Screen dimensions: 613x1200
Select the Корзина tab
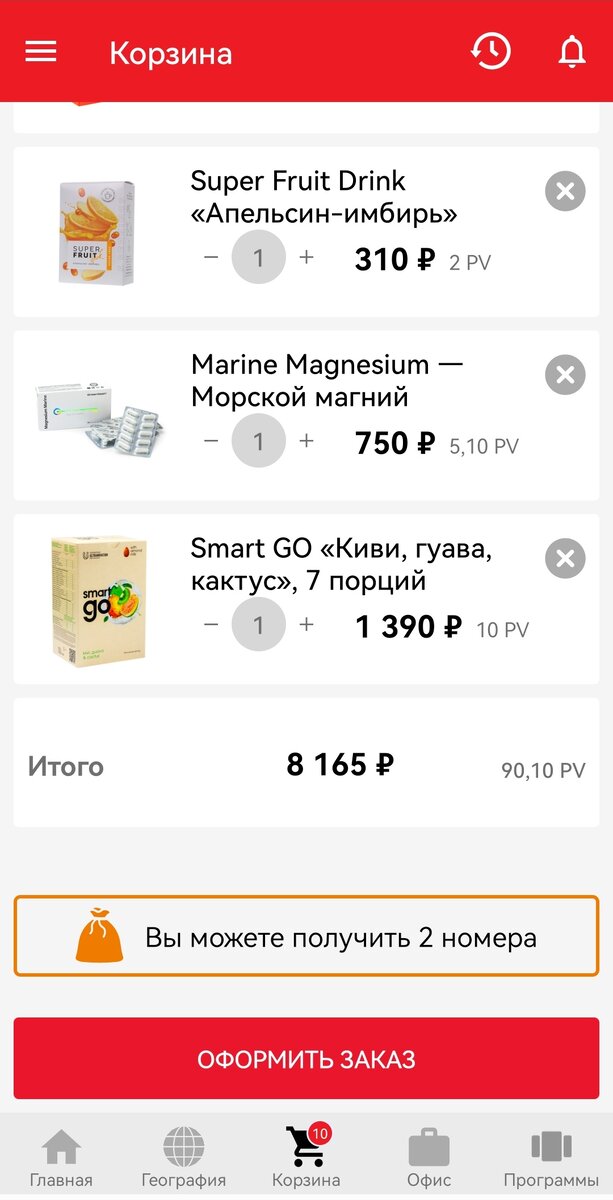(306, 1158)
